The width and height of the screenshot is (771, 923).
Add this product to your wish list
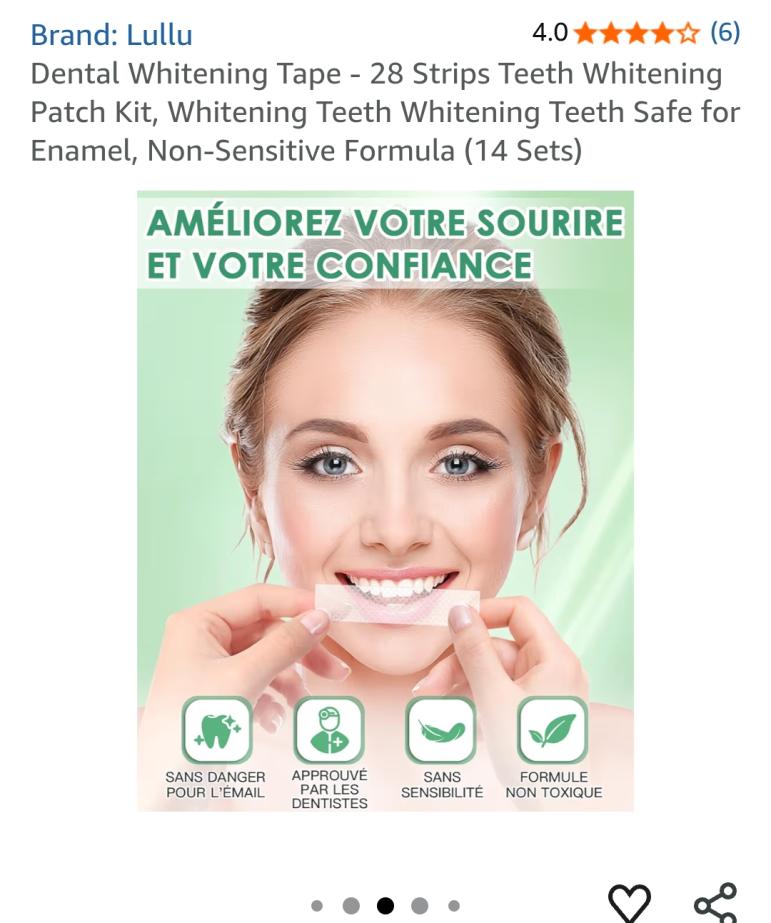click(x=629, y=902)
